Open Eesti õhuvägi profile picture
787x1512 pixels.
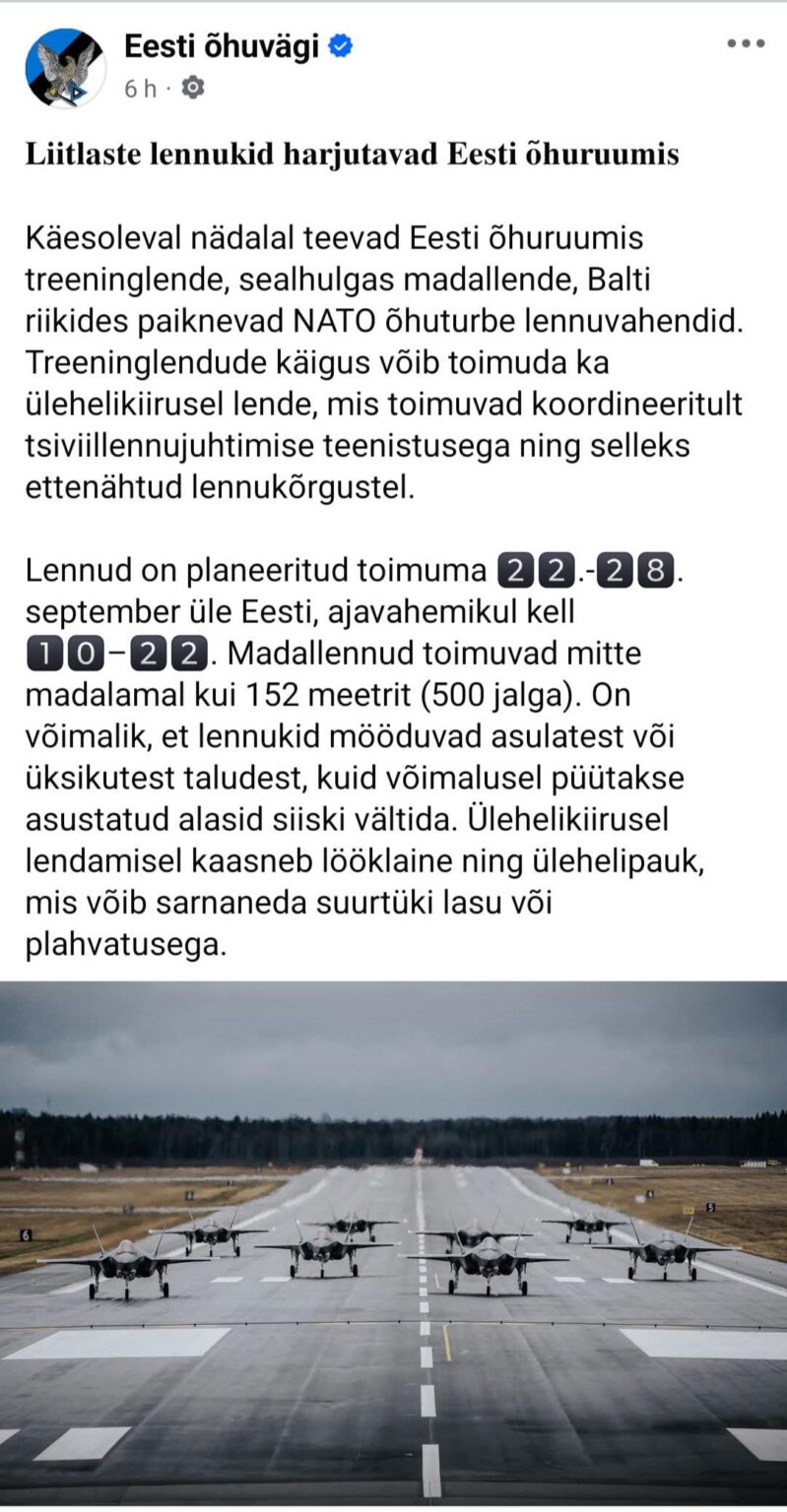pyautogui.click(x=65, y=67)
